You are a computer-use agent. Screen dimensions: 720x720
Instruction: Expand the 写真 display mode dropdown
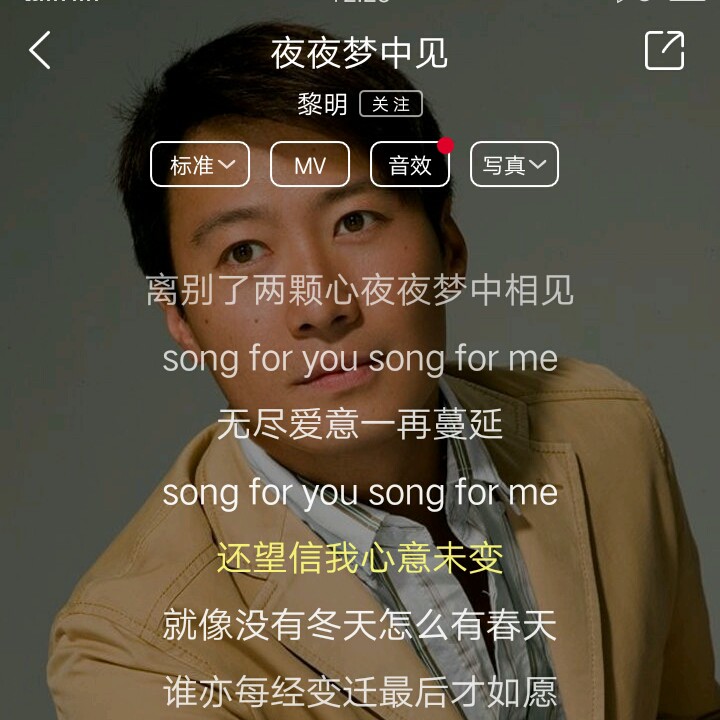[514, 165]
